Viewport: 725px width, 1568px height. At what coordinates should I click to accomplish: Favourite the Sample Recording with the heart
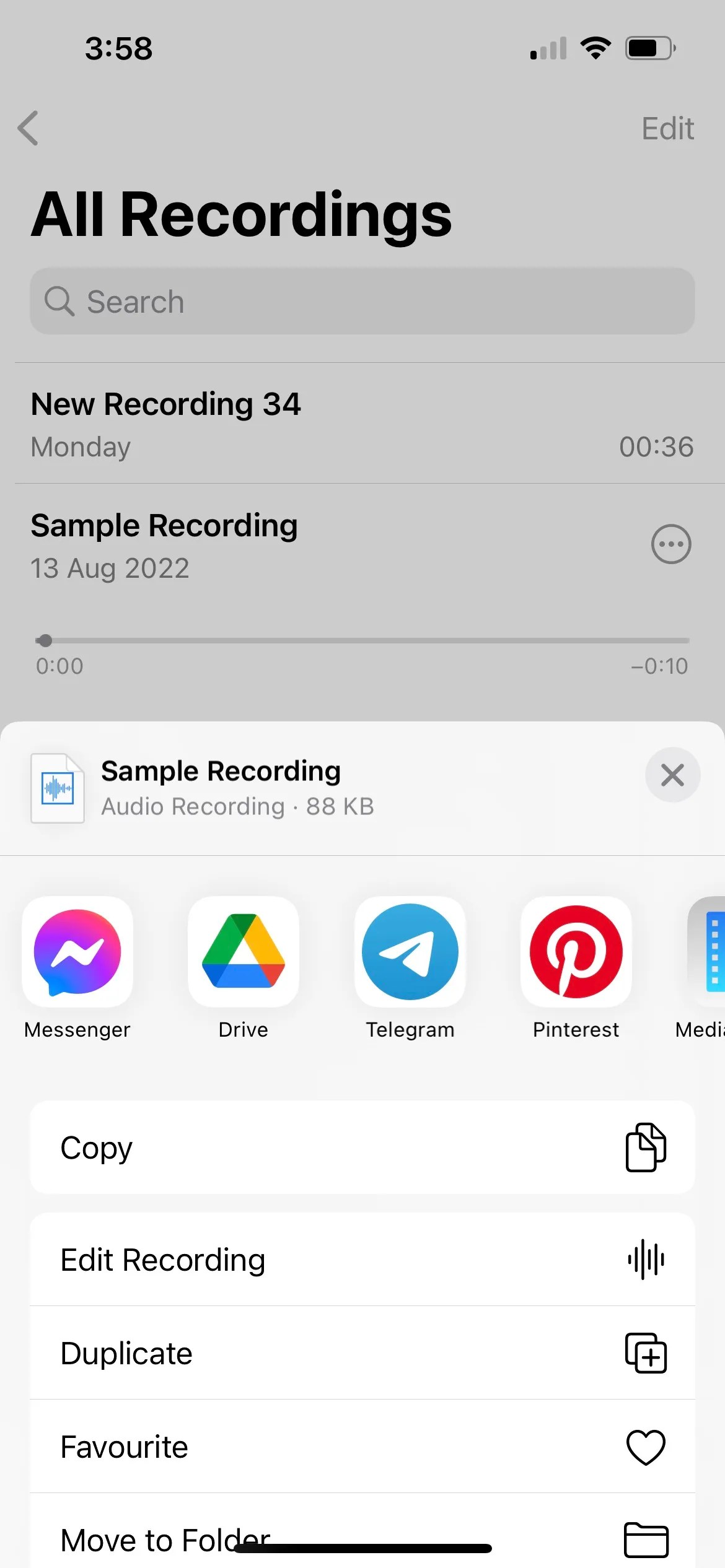(x=646, y=1447)
